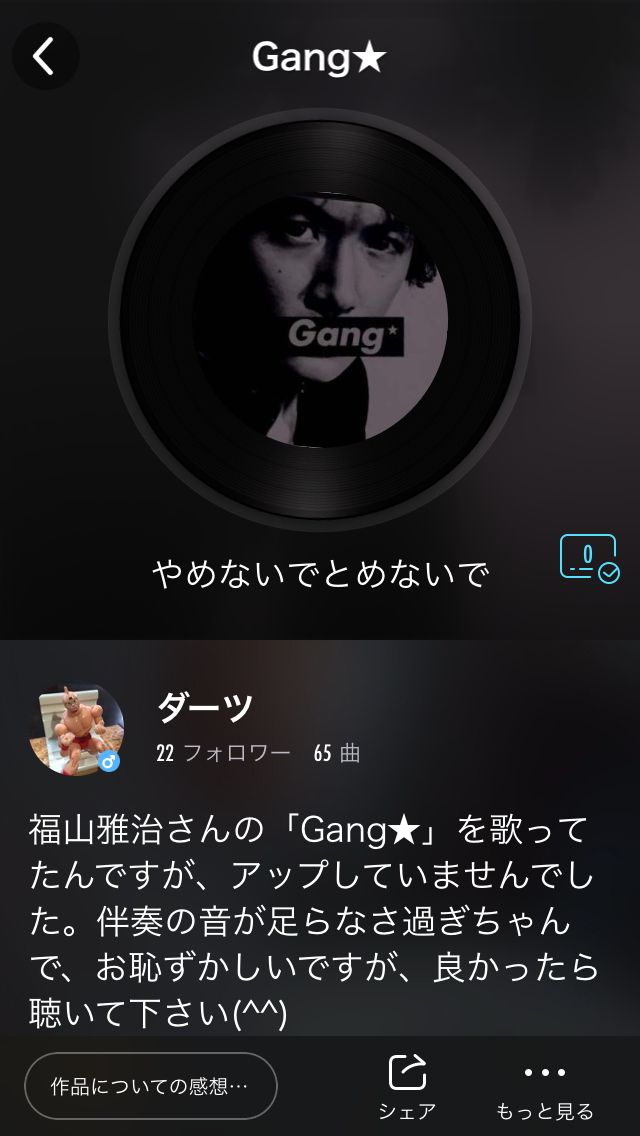The height and width of the screenshot is (1136, 640).
Task: Go back using the top-left arrow
Action: 44,57
